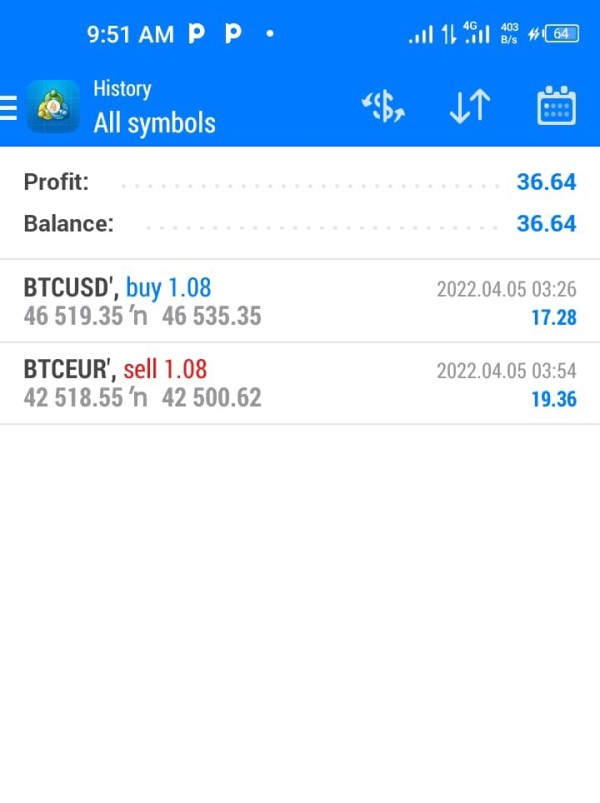
Task: Open the BTCUSD buy 1.08 trade
Action: [300, 301]
